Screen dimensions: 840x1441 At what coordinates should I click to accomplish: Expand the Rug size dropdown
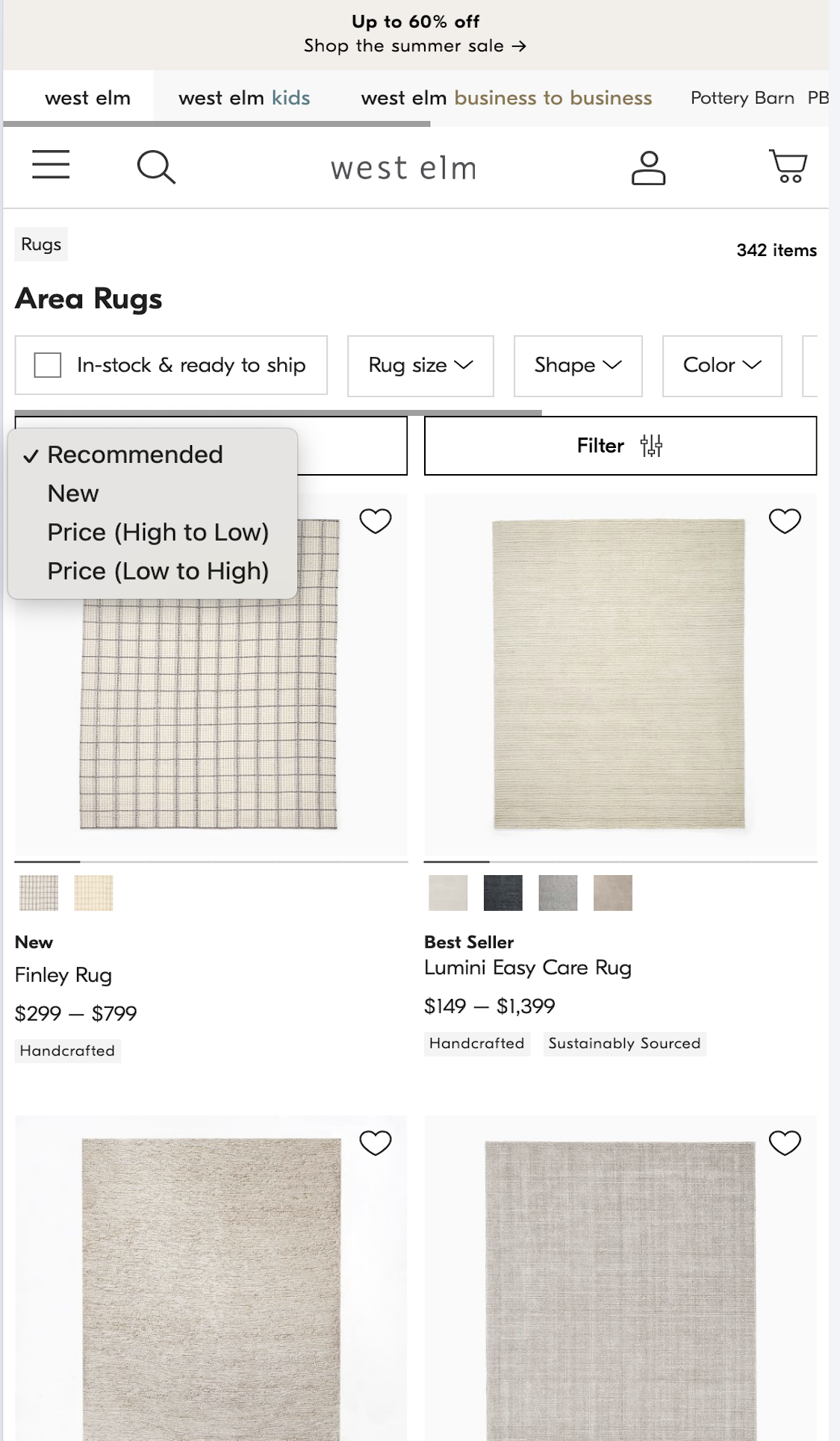420,365
